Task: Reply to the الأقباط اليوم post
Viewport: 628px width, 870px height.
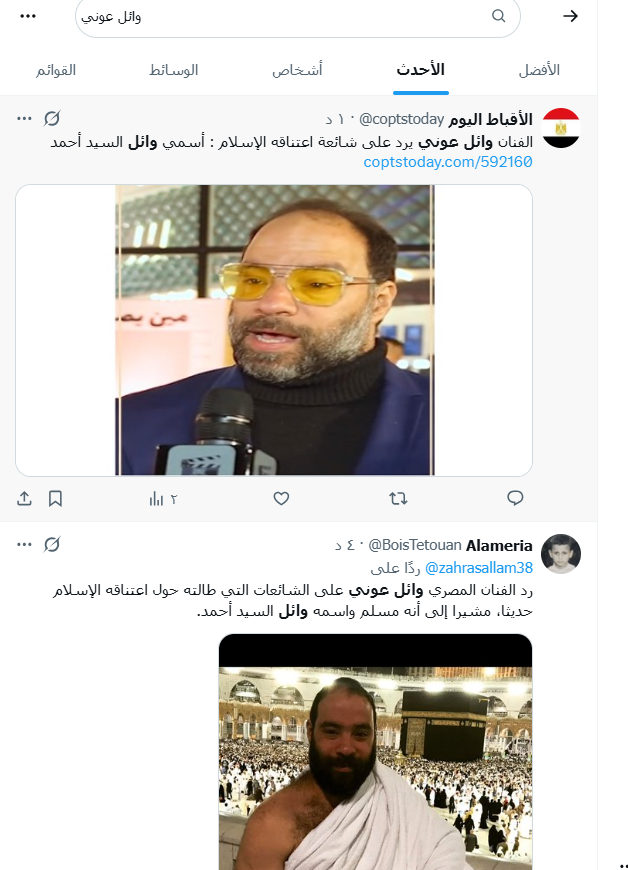Action: coord(515,498)
